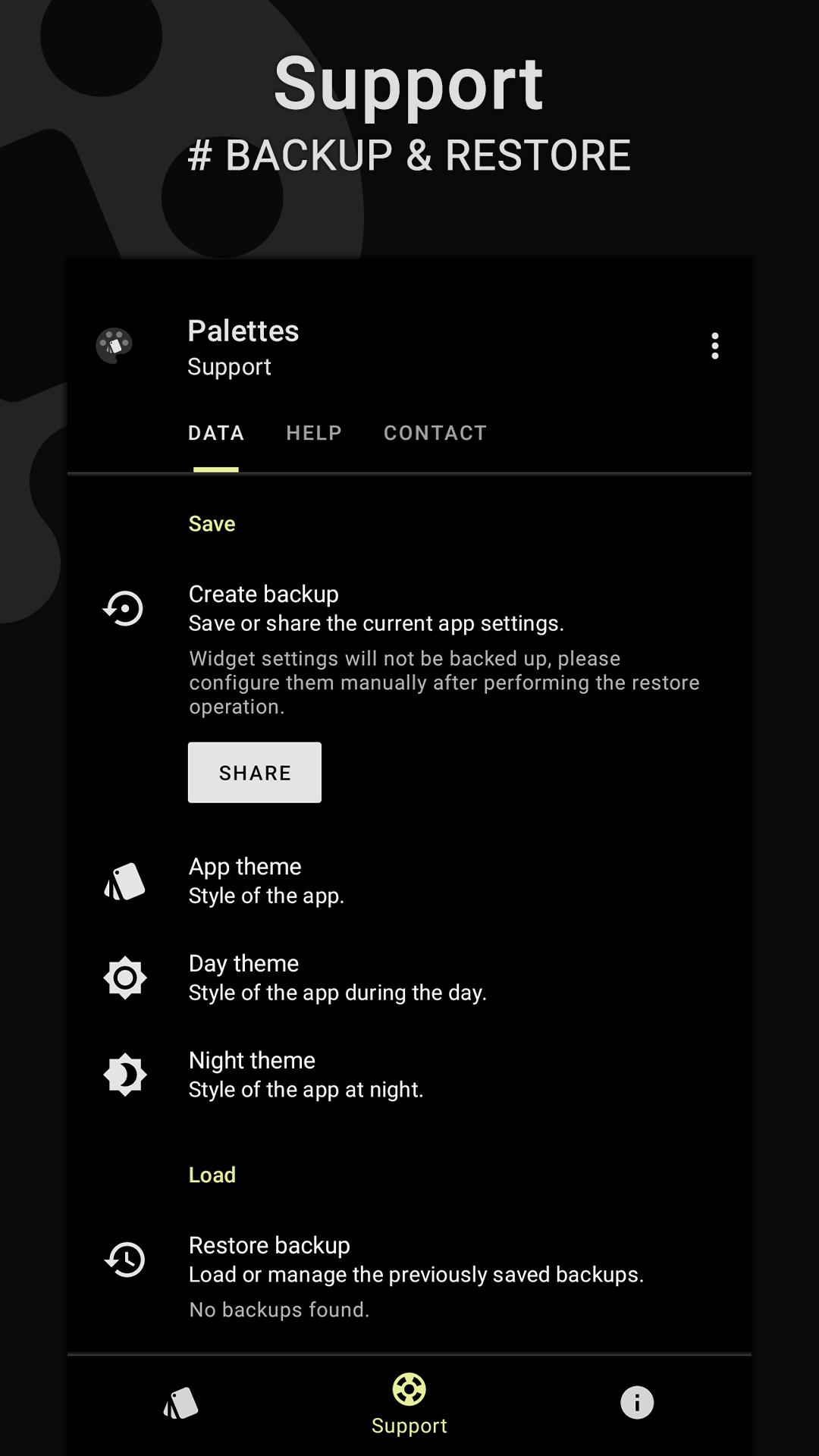The width and height of the screenshot is (819, 1456).
Task: Select the Create backup restore icon
Action: pos(124,607)
